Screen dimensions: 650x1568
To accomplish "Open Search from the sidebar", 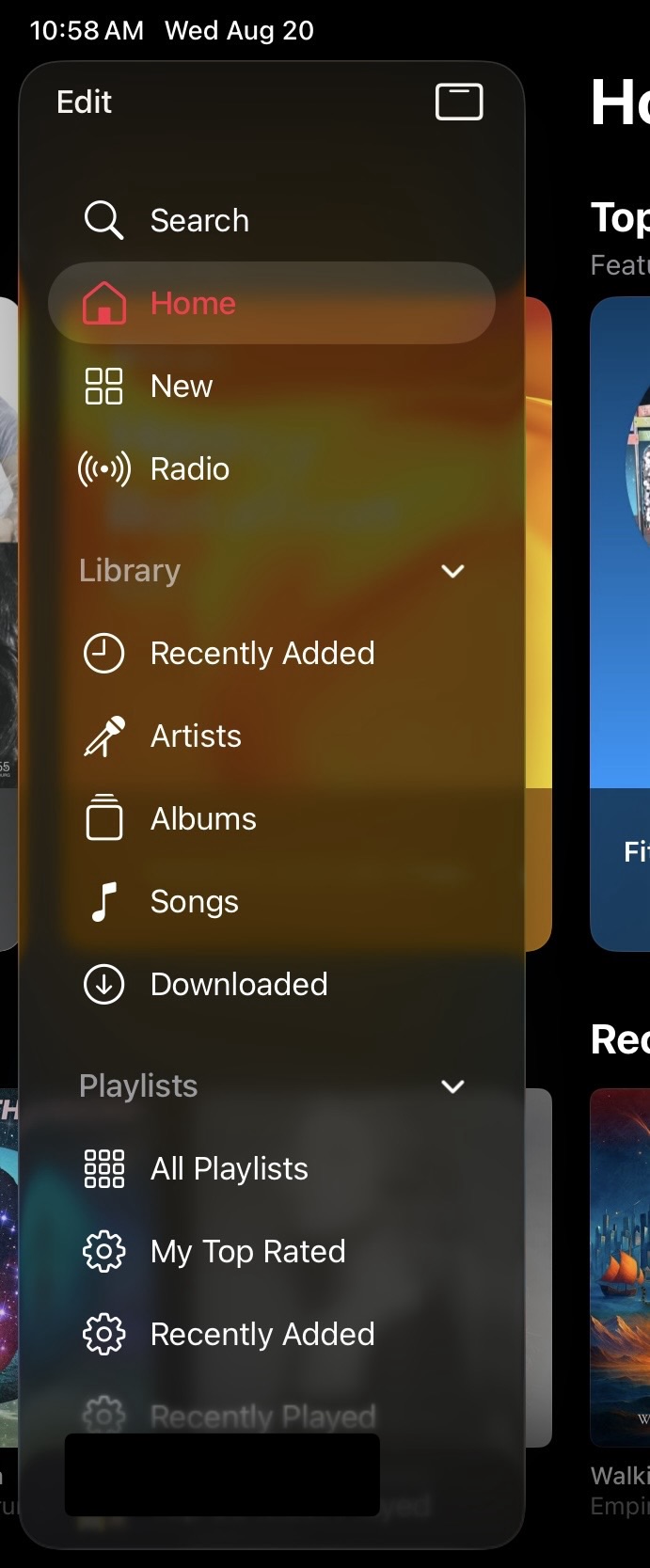I will [198, 220].
